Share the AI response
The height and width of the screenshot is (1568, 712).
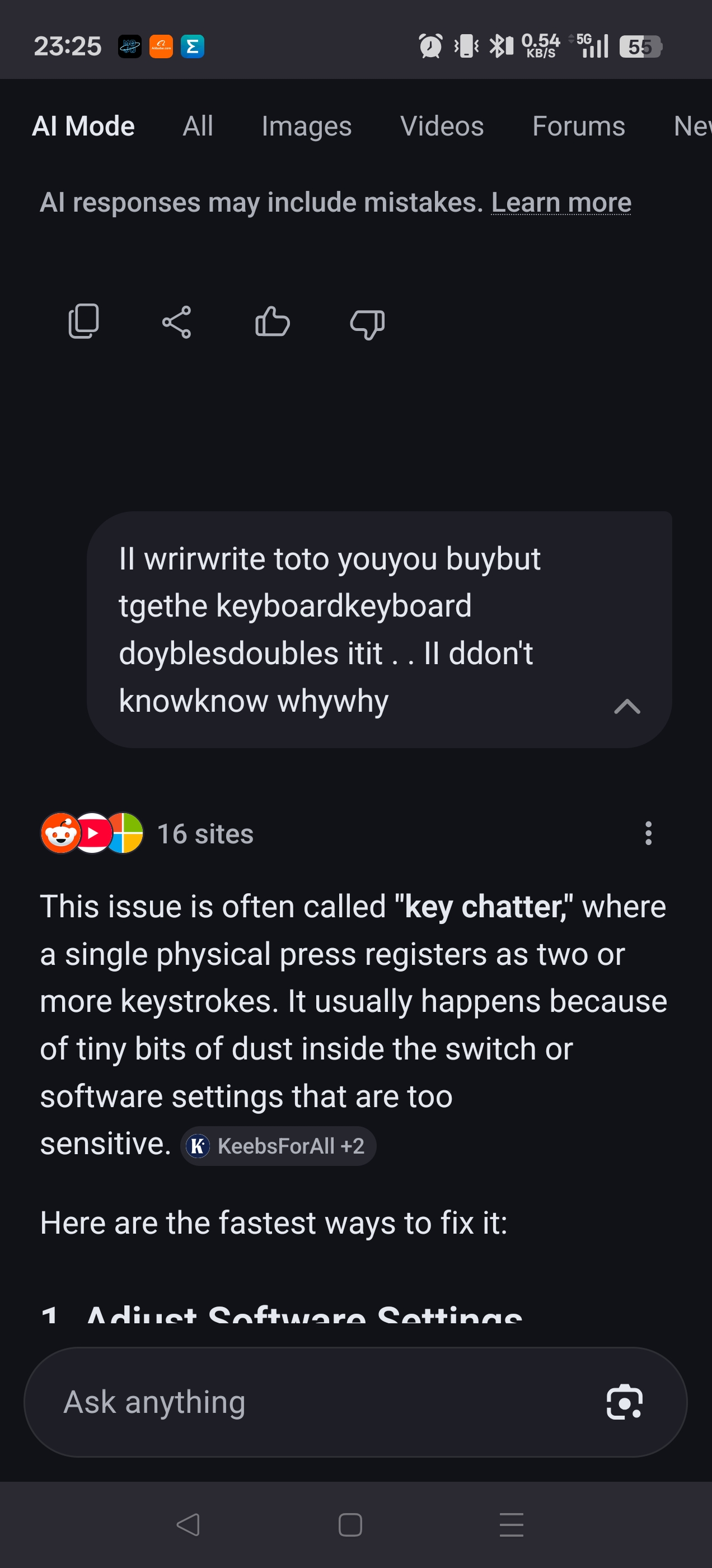pyautogui.click(x=176, y=322)
